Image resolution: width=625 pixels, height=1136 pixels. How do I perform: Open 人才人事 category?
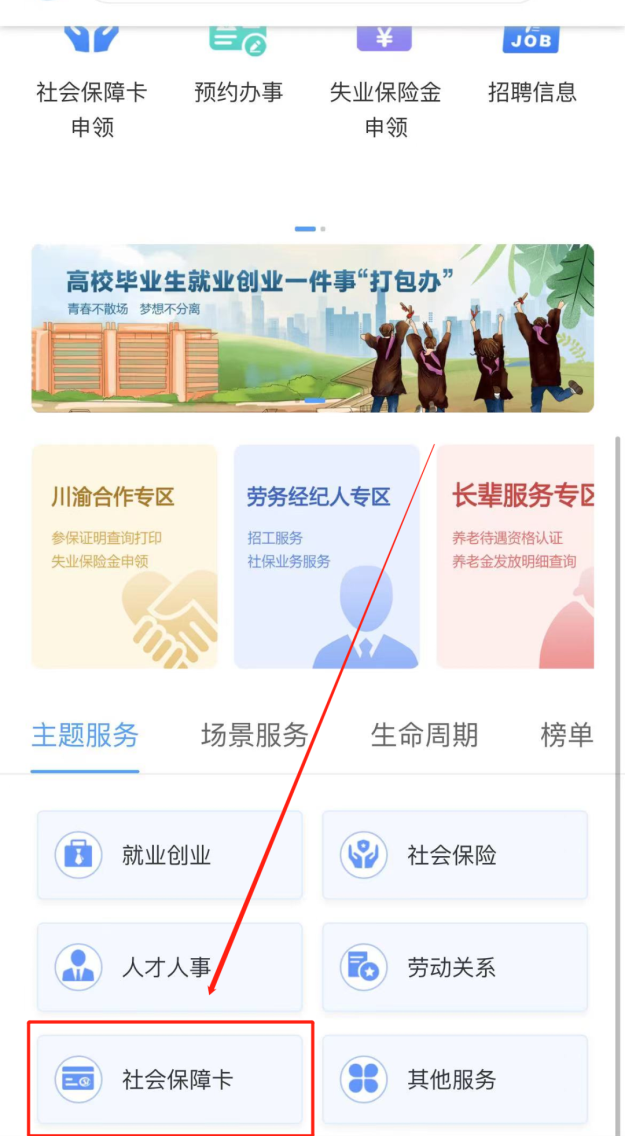click(x=169, y=968)
